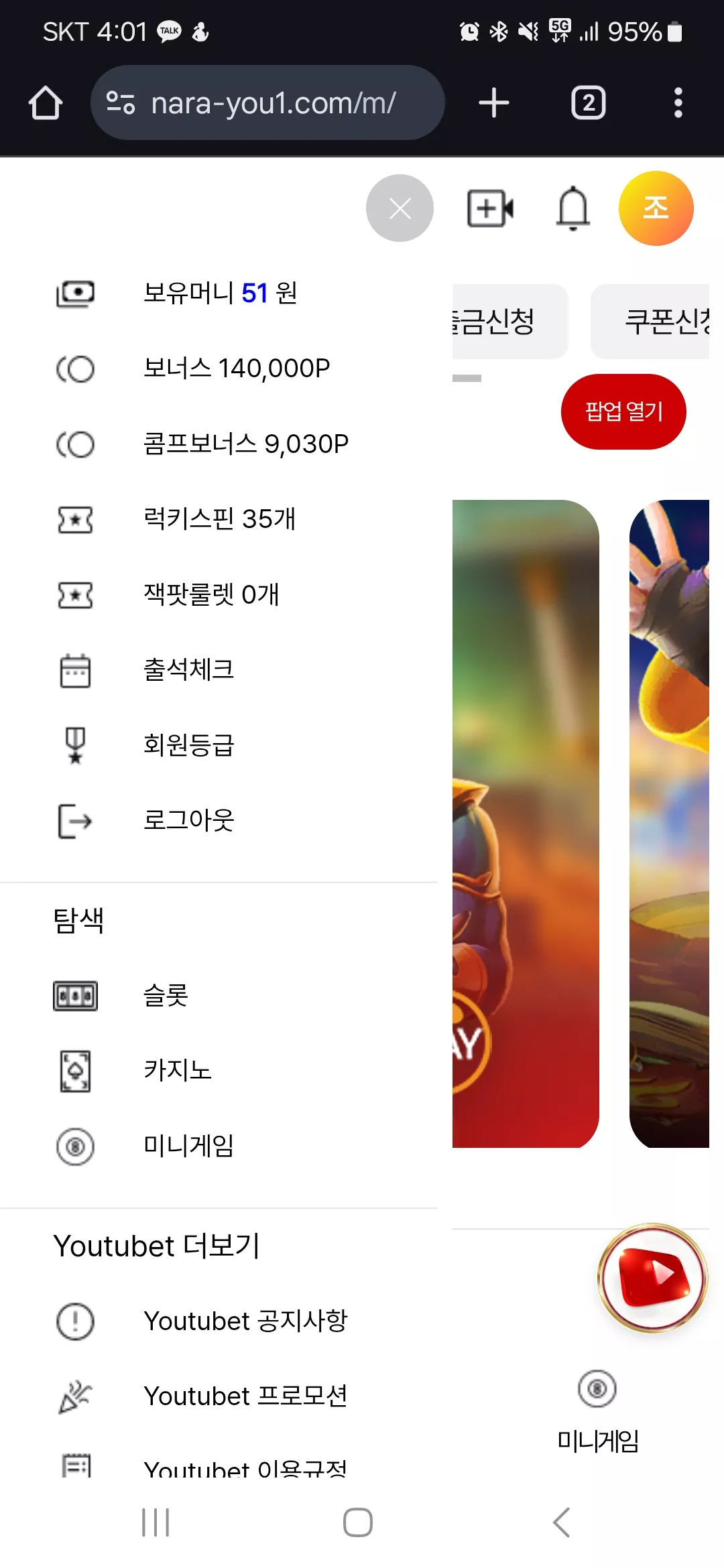This screenshot has height=1568, width=724.
Task: Open the notifications bell
Action: pyautogui.click(x=573, y=208)
